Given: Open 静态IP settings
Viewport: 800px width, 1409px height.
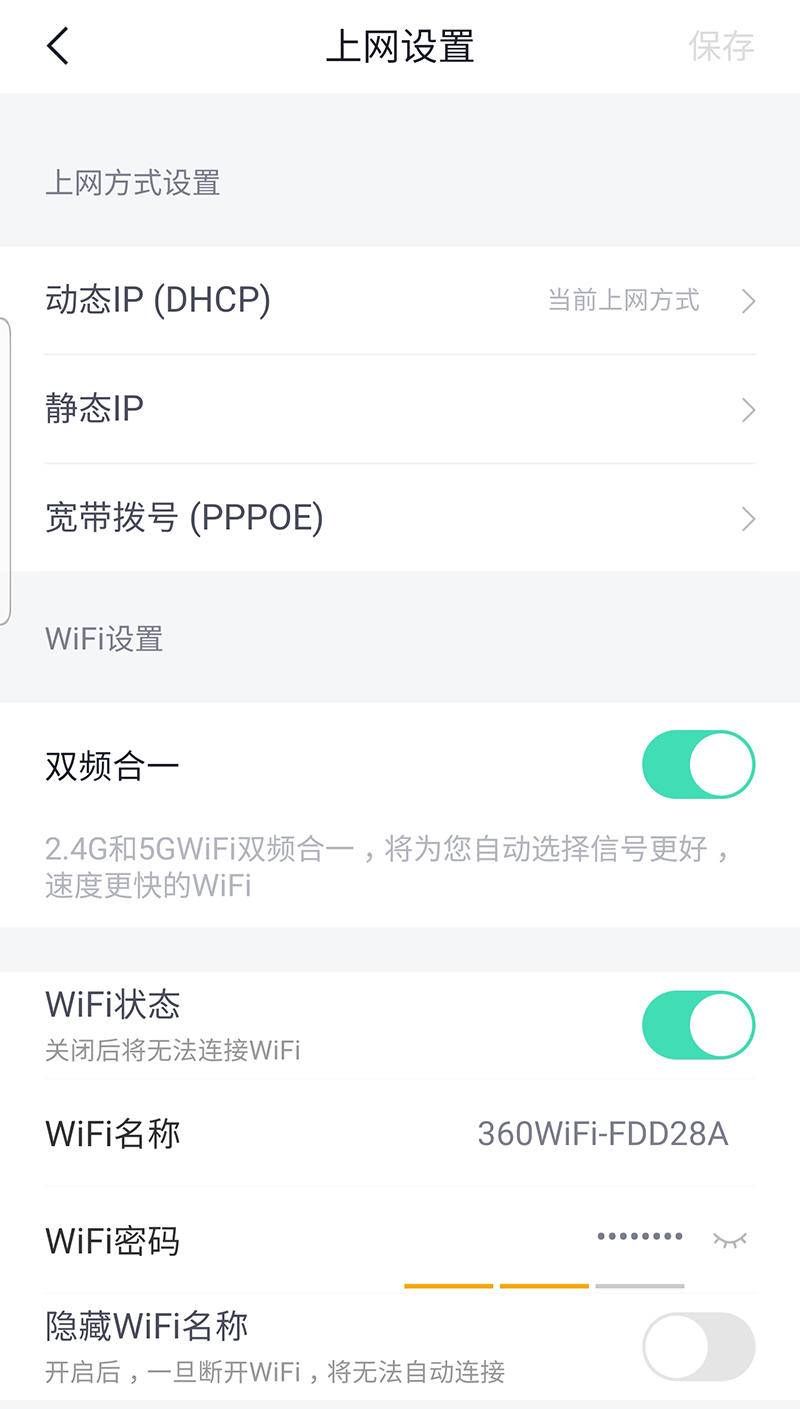Looking at the screenshot, I should 400,409.
